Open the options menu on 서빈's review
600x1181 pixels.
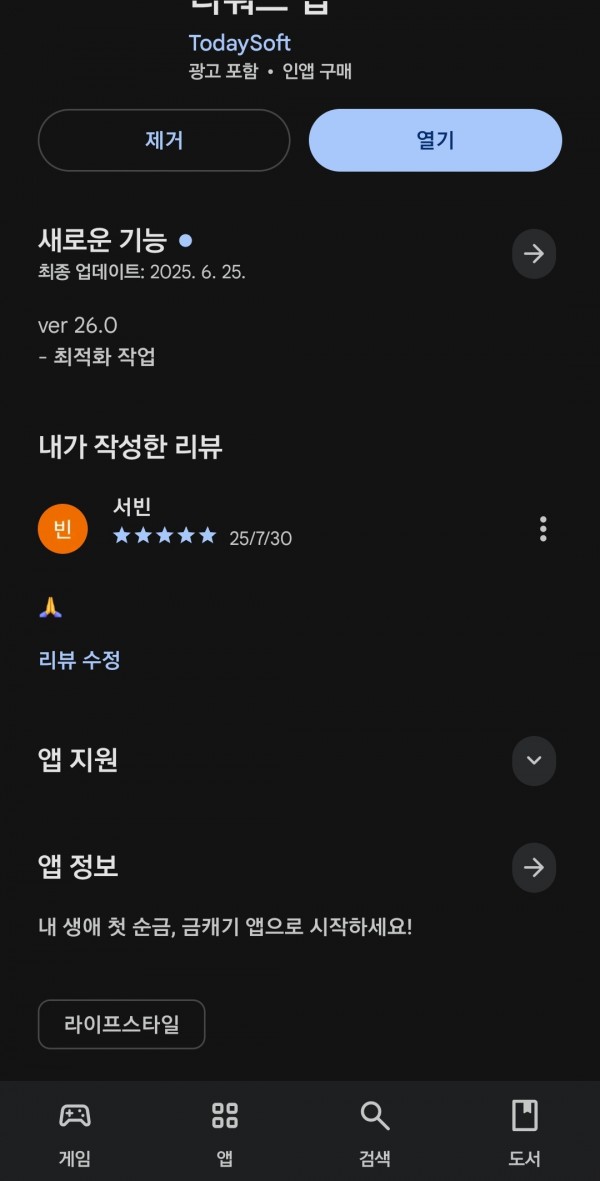tap(543, 529)
